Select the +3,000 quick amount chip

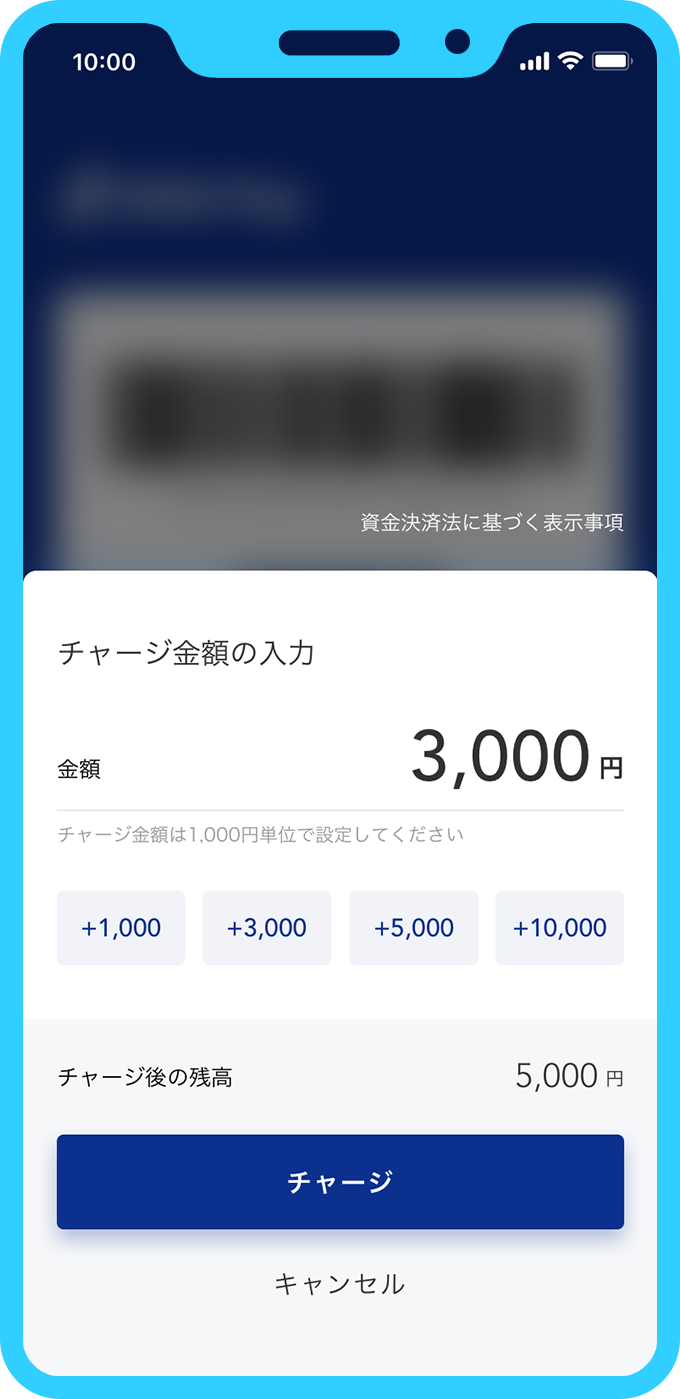coord(267,928)
